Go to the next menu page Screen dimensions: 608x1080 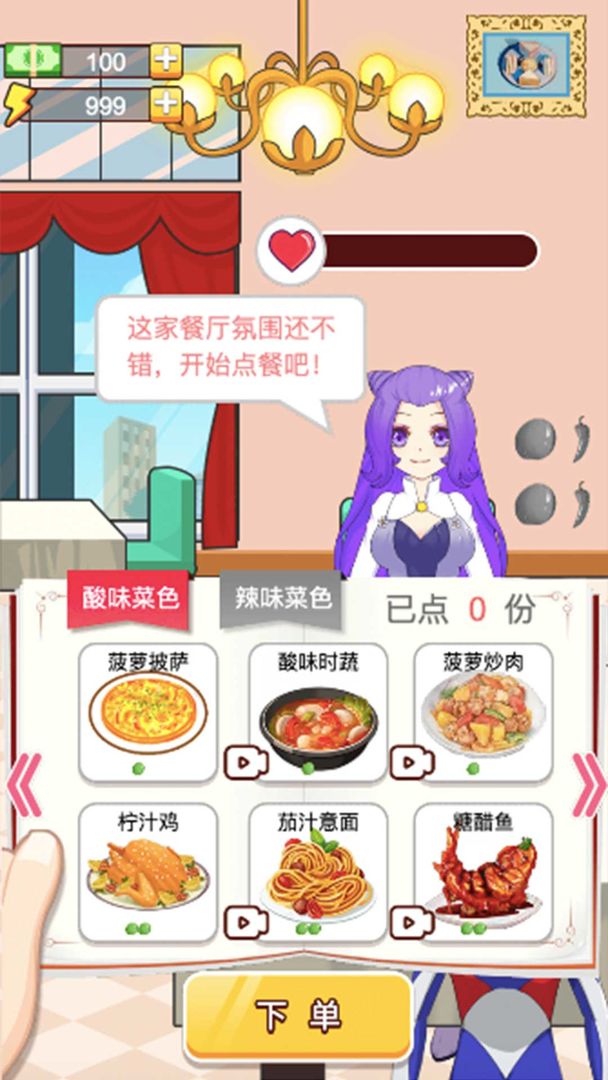coord(588,783)
